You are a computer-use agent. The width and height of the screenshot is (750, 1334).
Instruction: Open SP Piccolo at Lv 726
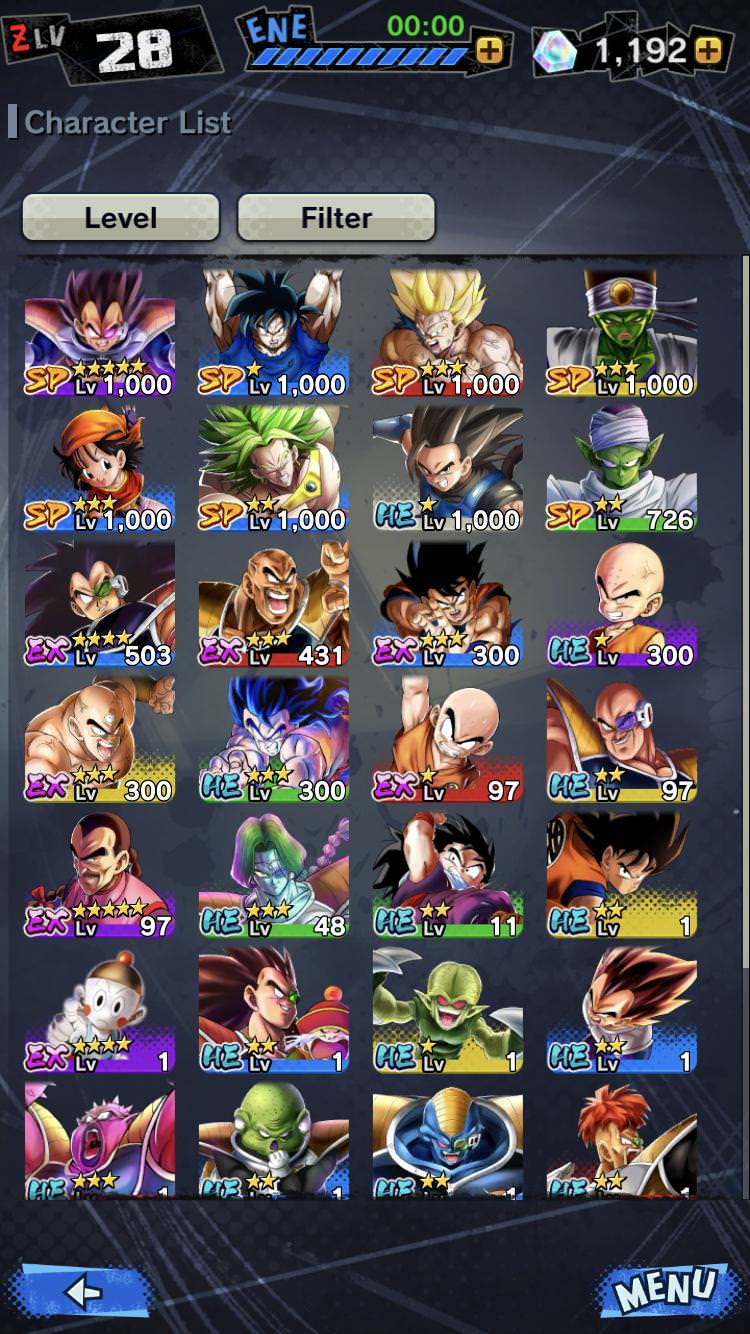coord(621,469)
